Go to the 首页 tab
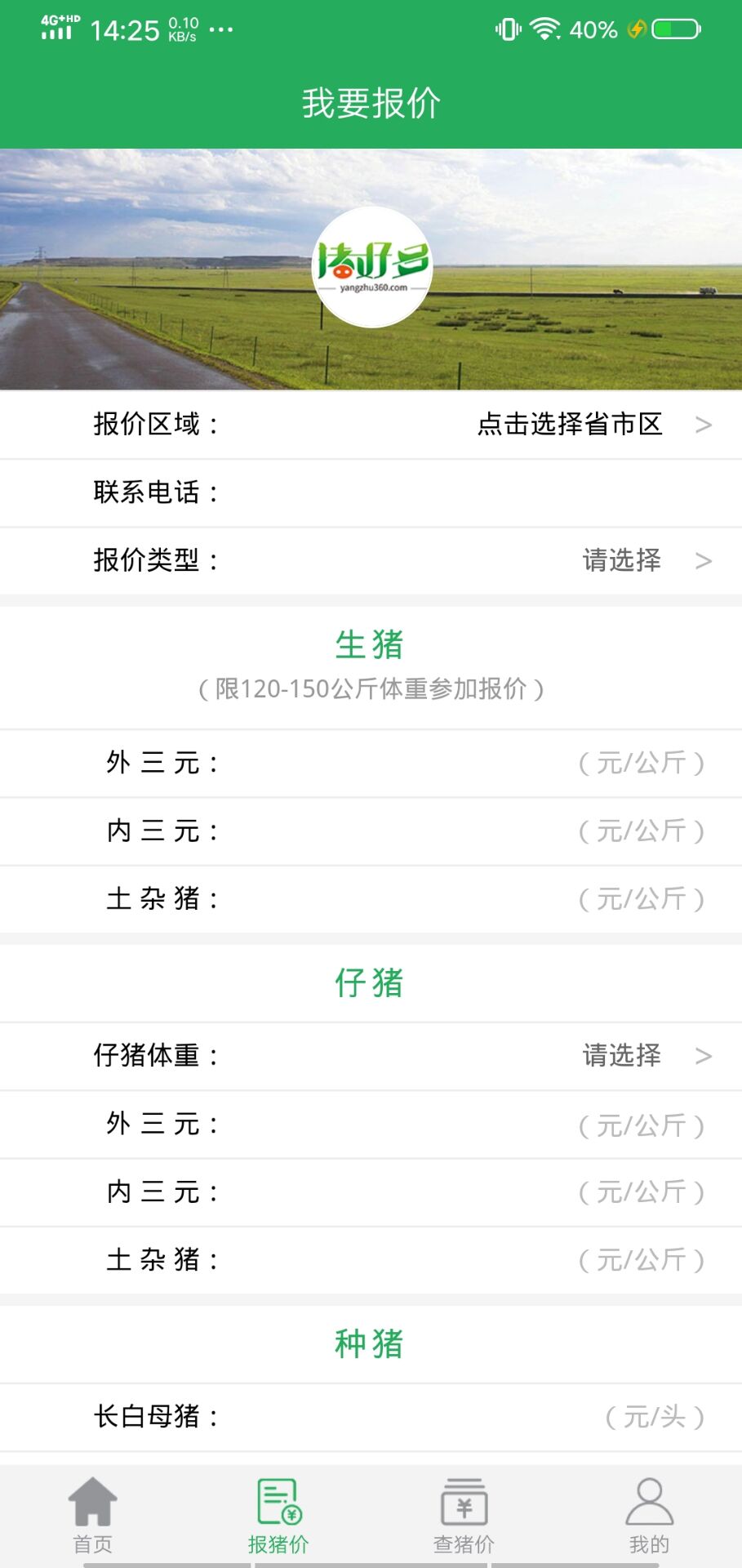The image size is (742, 1568). coord(93,1516)
